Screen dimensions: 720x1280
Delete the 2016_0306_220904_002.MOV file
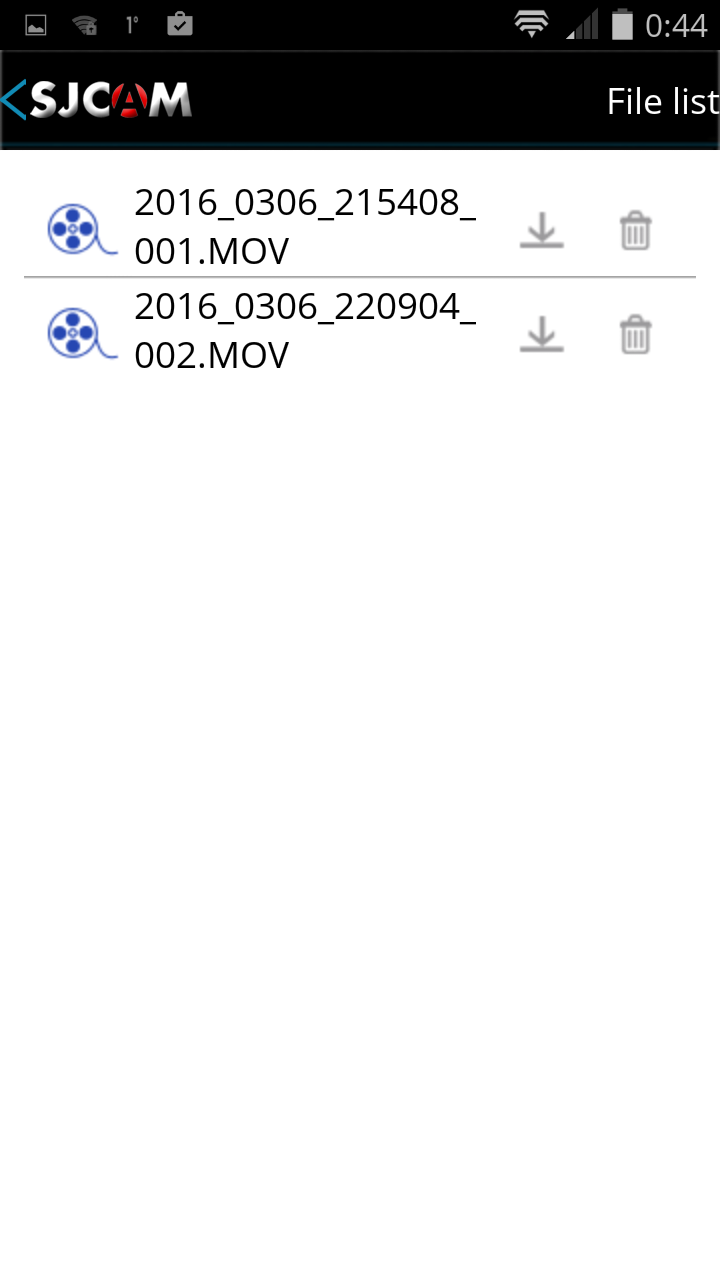(635, 334)
